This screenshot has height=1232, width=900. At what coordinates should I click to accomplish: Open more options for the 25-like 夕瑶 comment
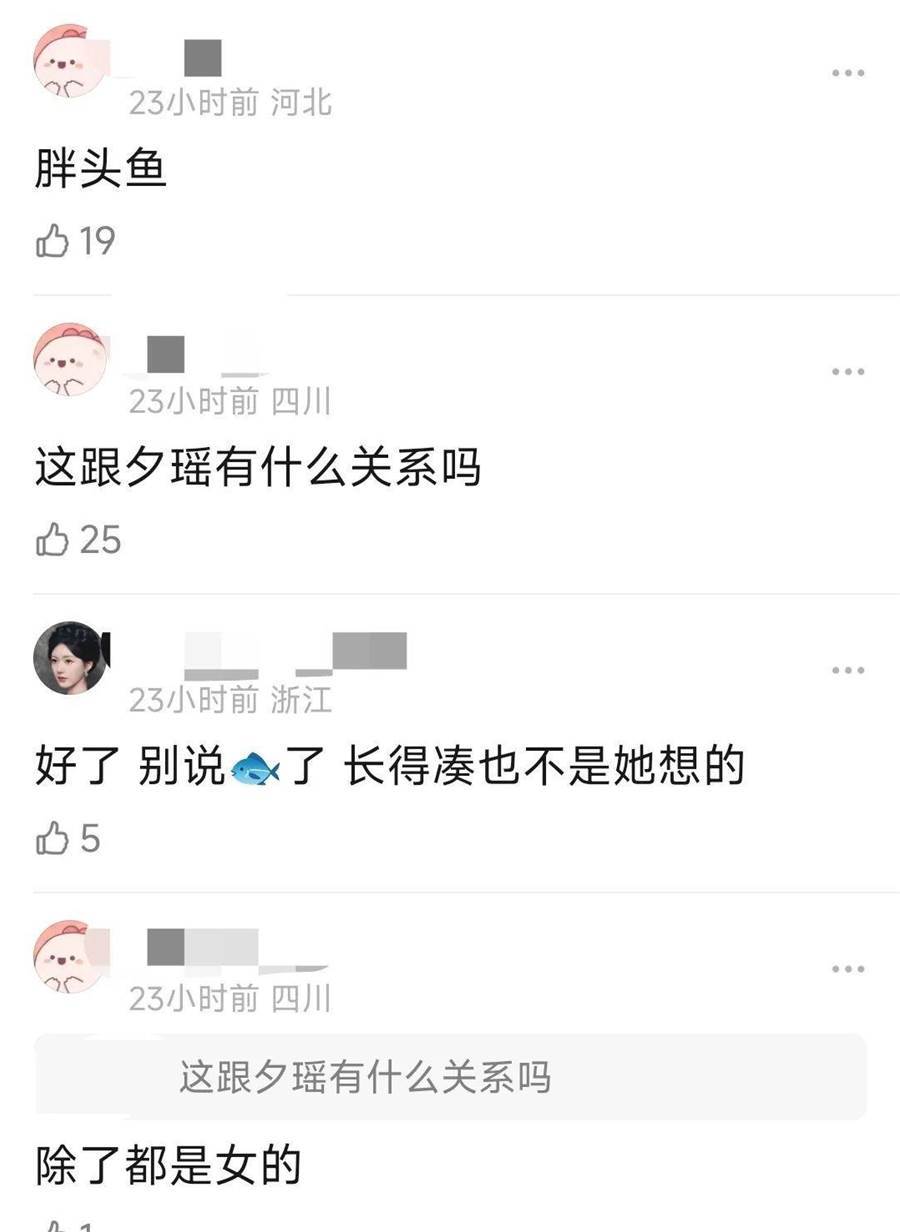(x=847, y=372)
